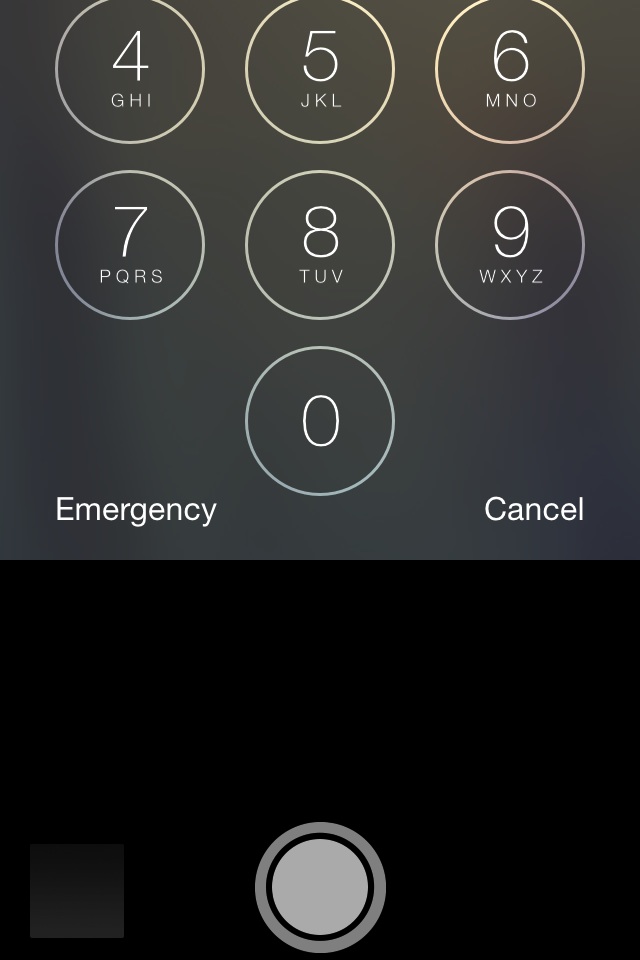Tap the camera shutter button

(320, 888)
